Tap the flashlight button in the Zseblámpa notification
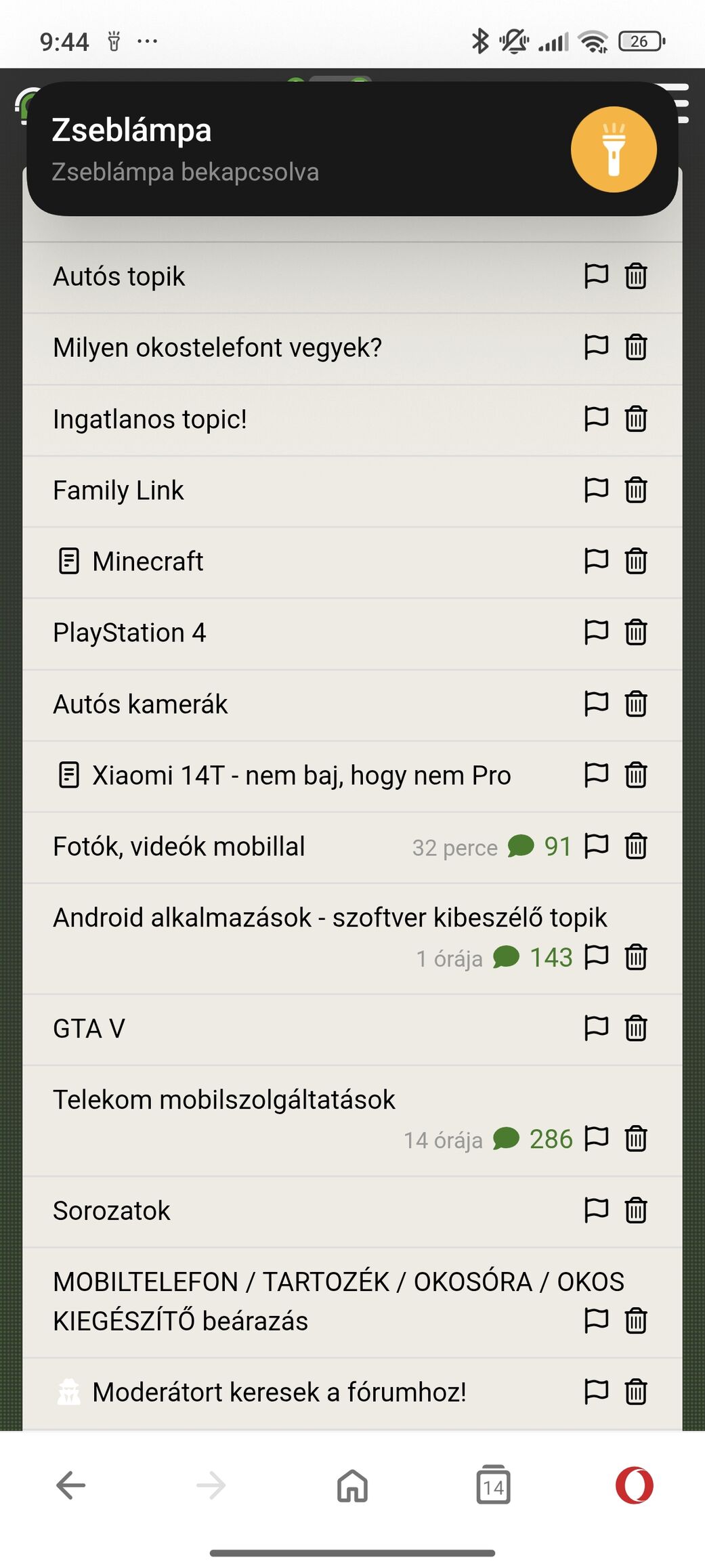 coord(614,149)
